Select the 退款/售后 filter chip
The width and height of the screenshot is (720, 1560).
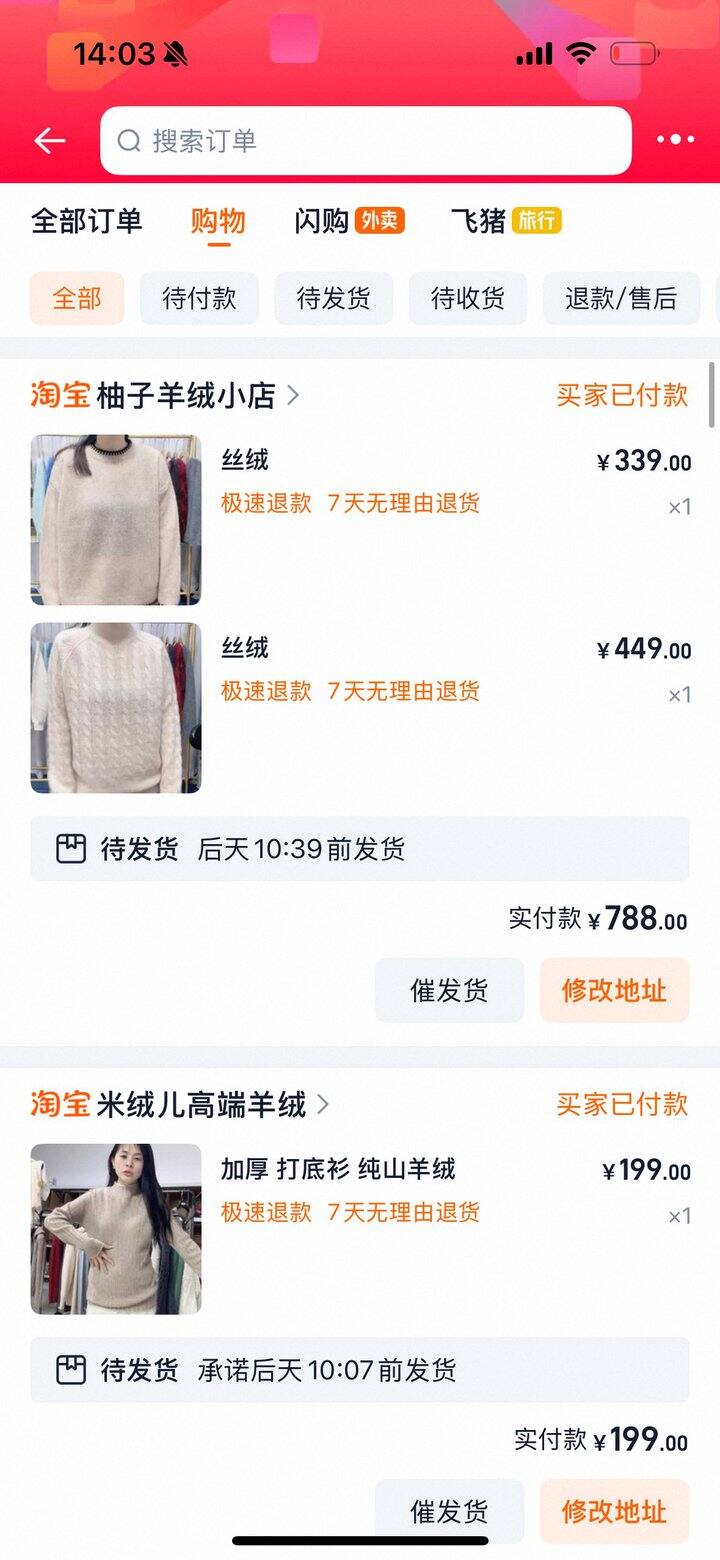621,298
